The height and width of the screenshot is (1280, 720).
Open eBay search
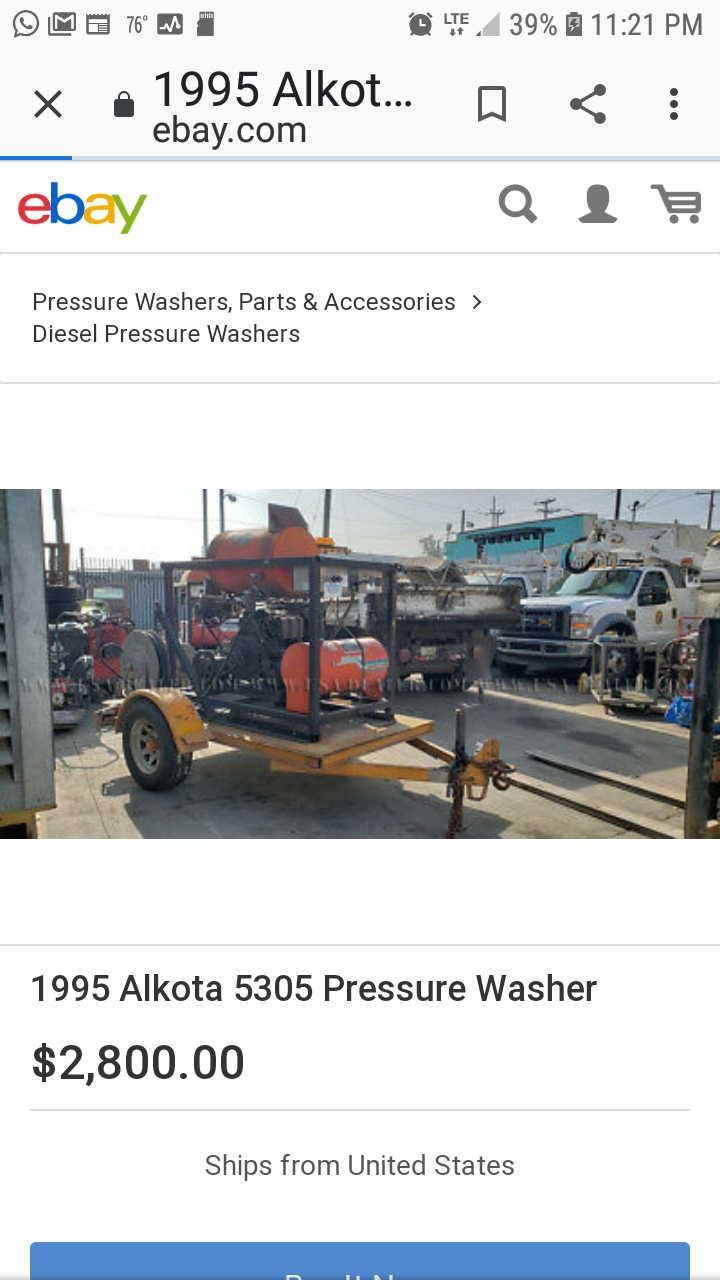tap(518, 205)
